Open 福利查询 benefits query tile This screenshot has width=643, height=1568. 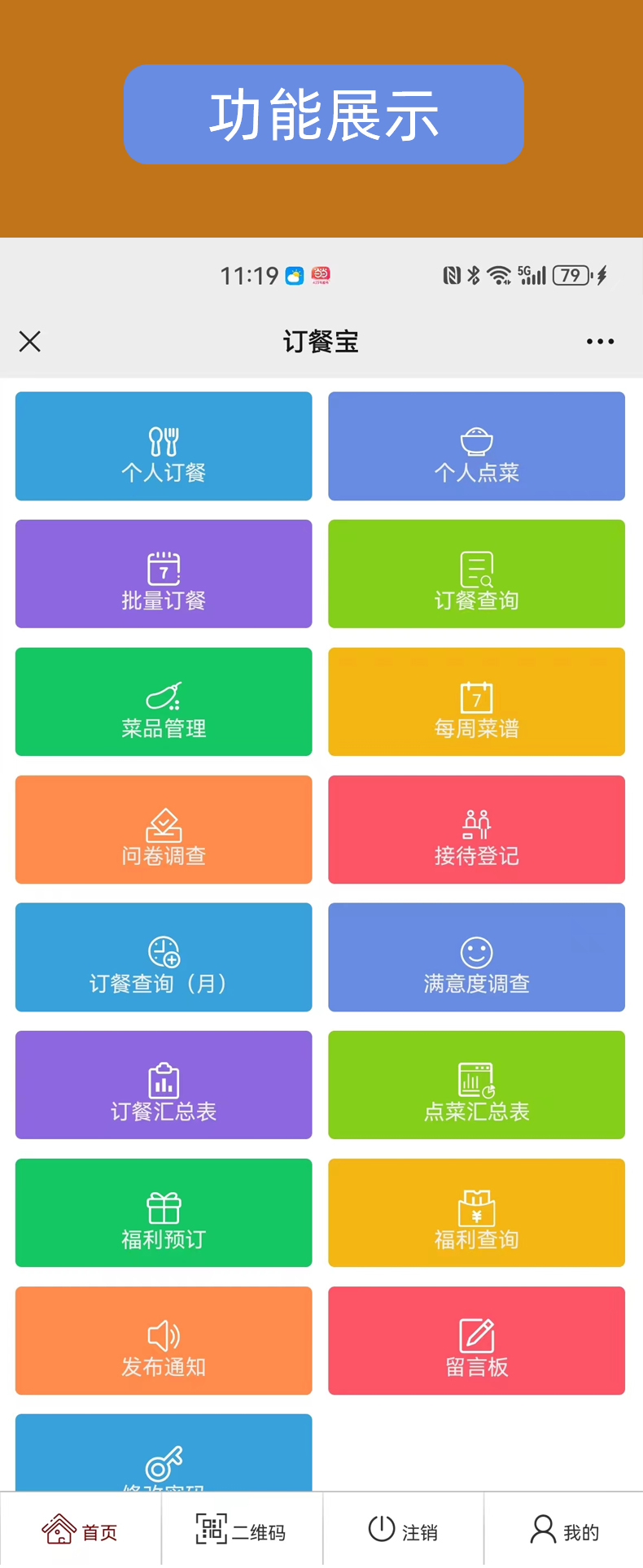click(x=476, y=1212)
